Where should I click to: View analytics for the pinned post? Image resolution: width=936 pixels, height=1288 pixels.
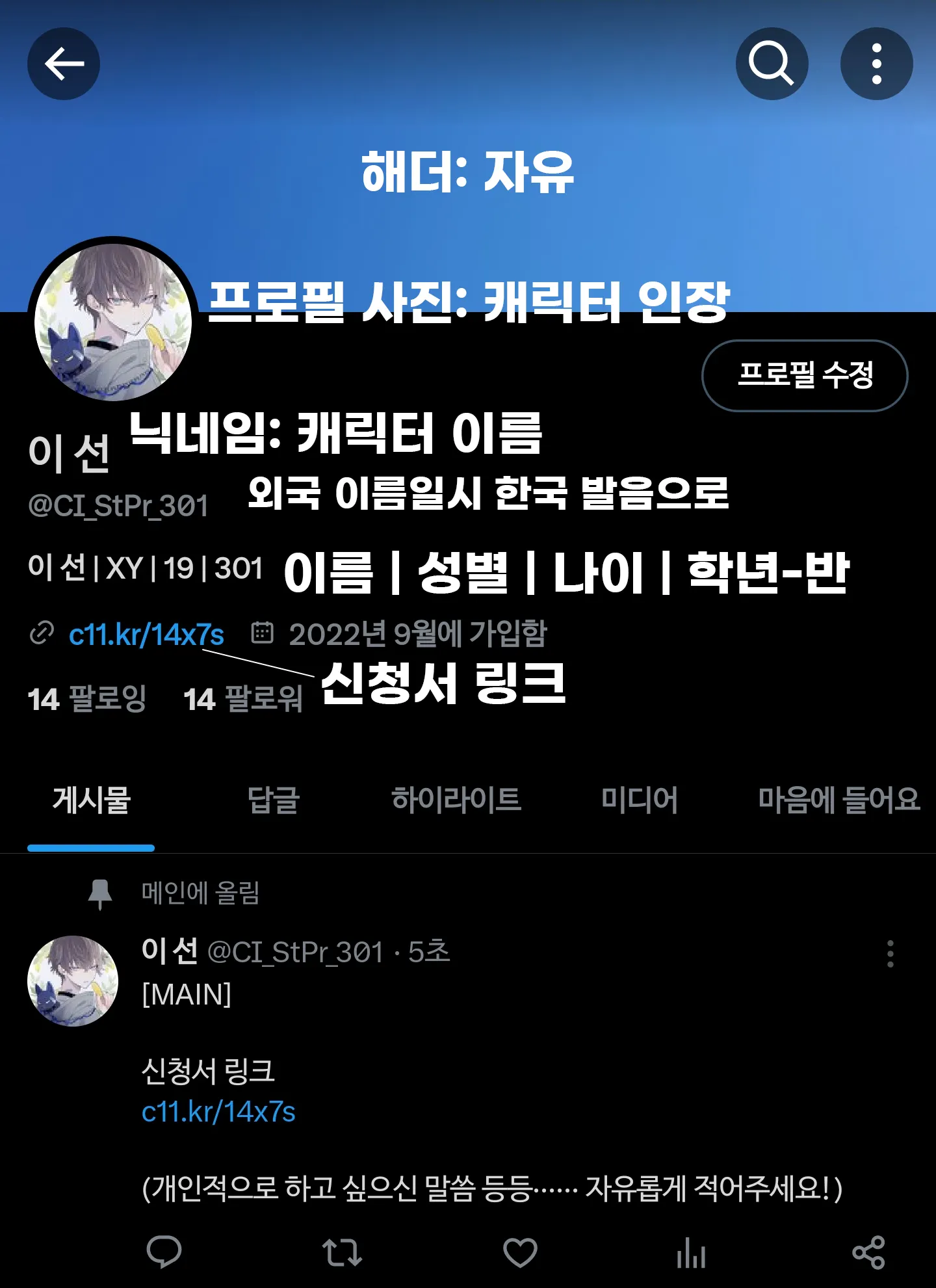click(691, 1252)
